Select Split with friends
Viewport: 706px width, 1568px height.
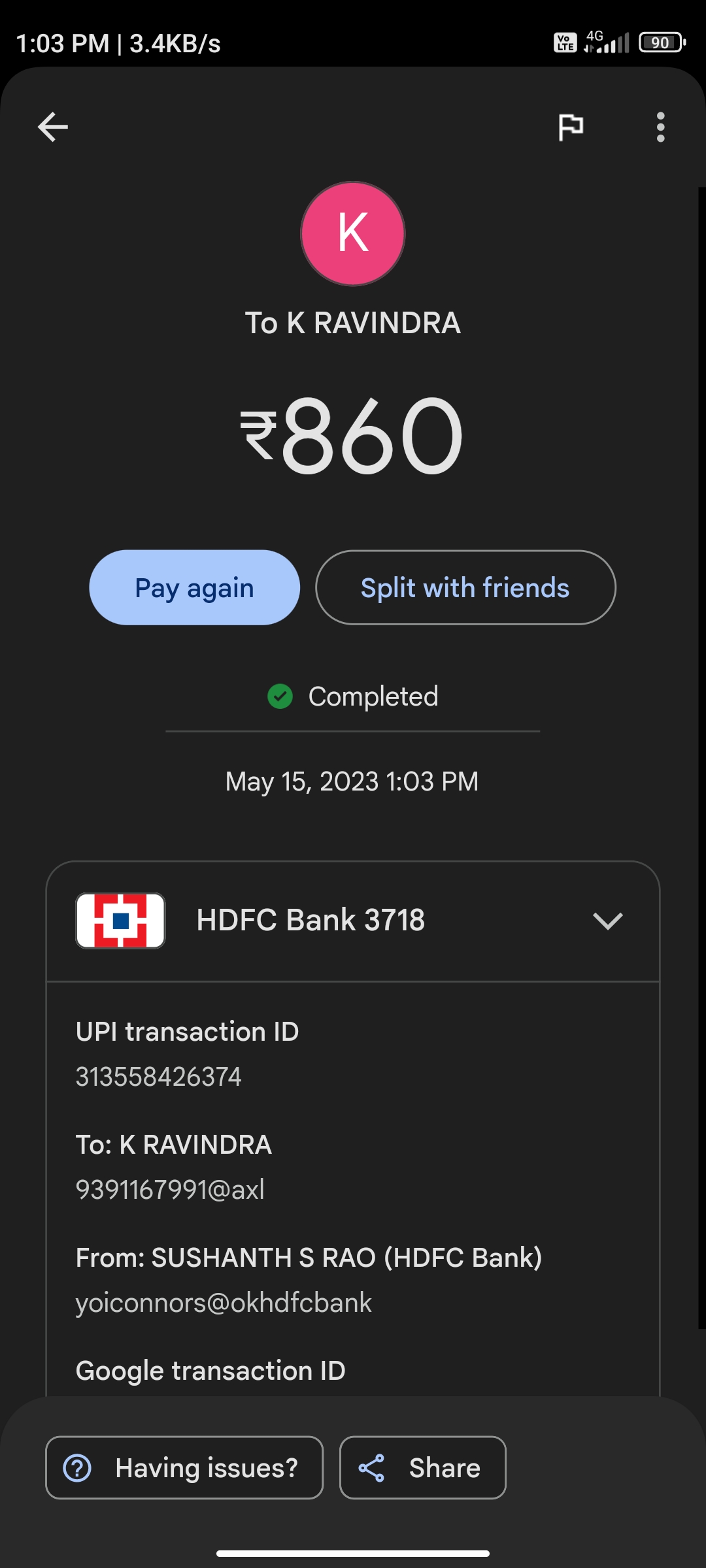[x=465, y=587]
